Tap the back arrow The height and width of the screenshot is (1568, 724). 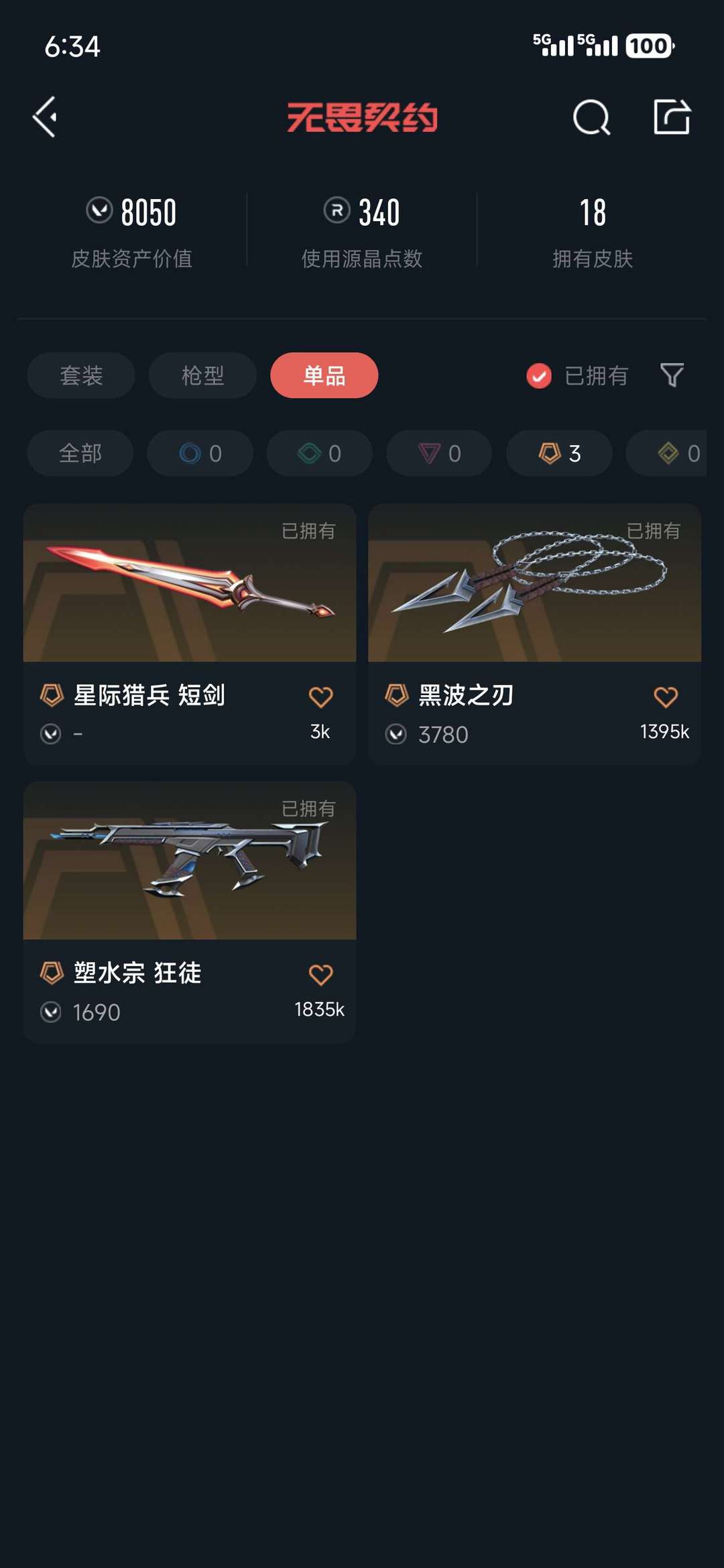click(x=44, y=118)
